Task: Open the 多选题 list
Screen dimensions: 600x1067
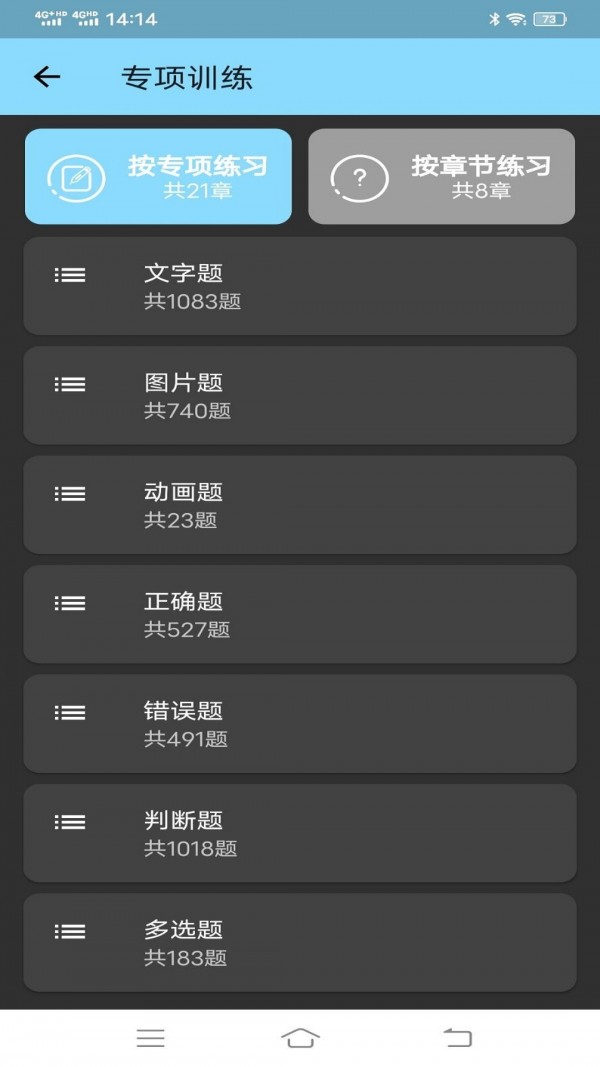Action: coord(300,942)
